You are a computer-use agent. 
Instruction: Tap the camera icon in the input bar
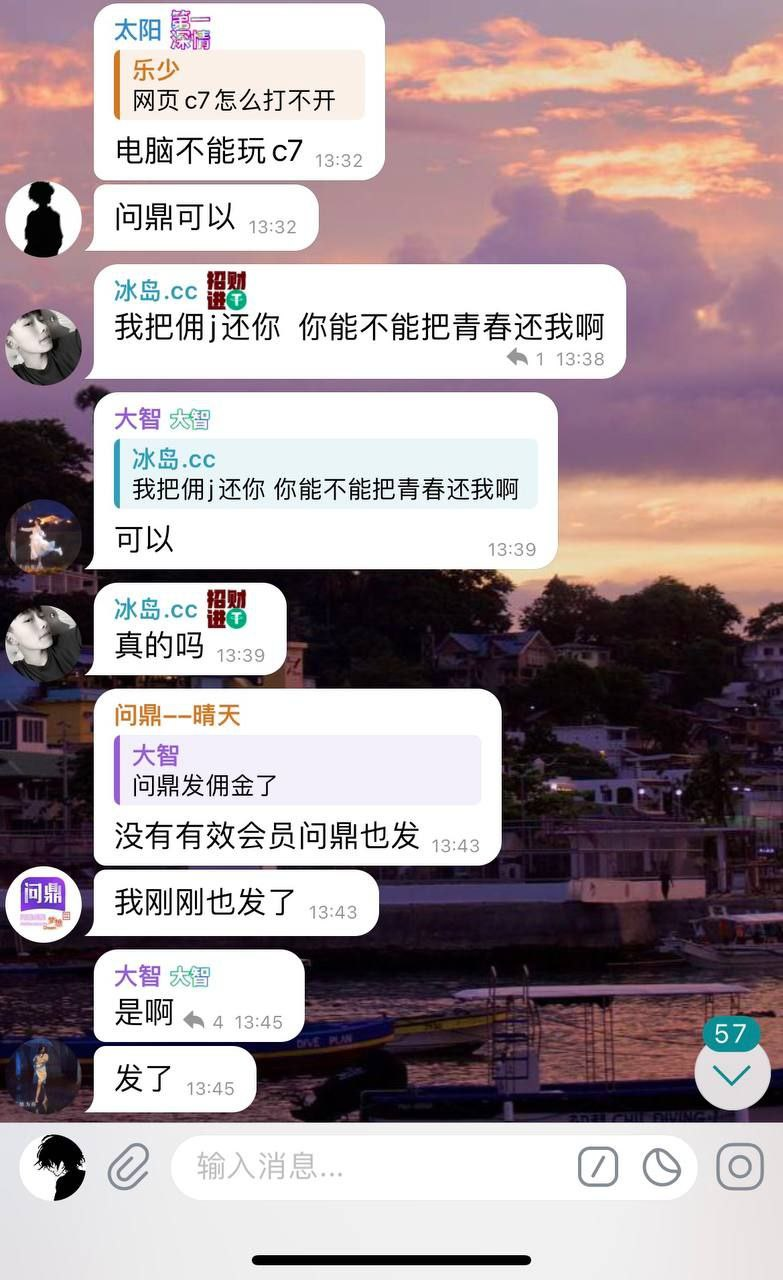740,1166
